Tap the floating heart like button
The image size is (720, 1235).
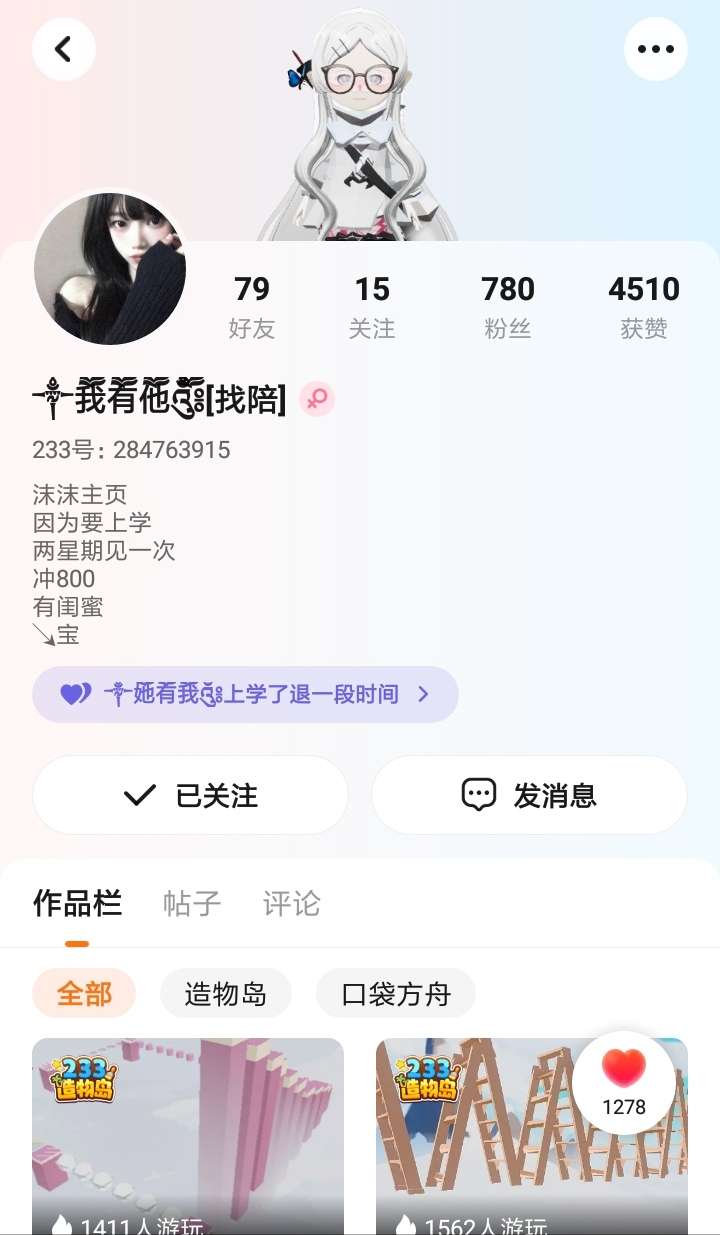click(624, 1082)
